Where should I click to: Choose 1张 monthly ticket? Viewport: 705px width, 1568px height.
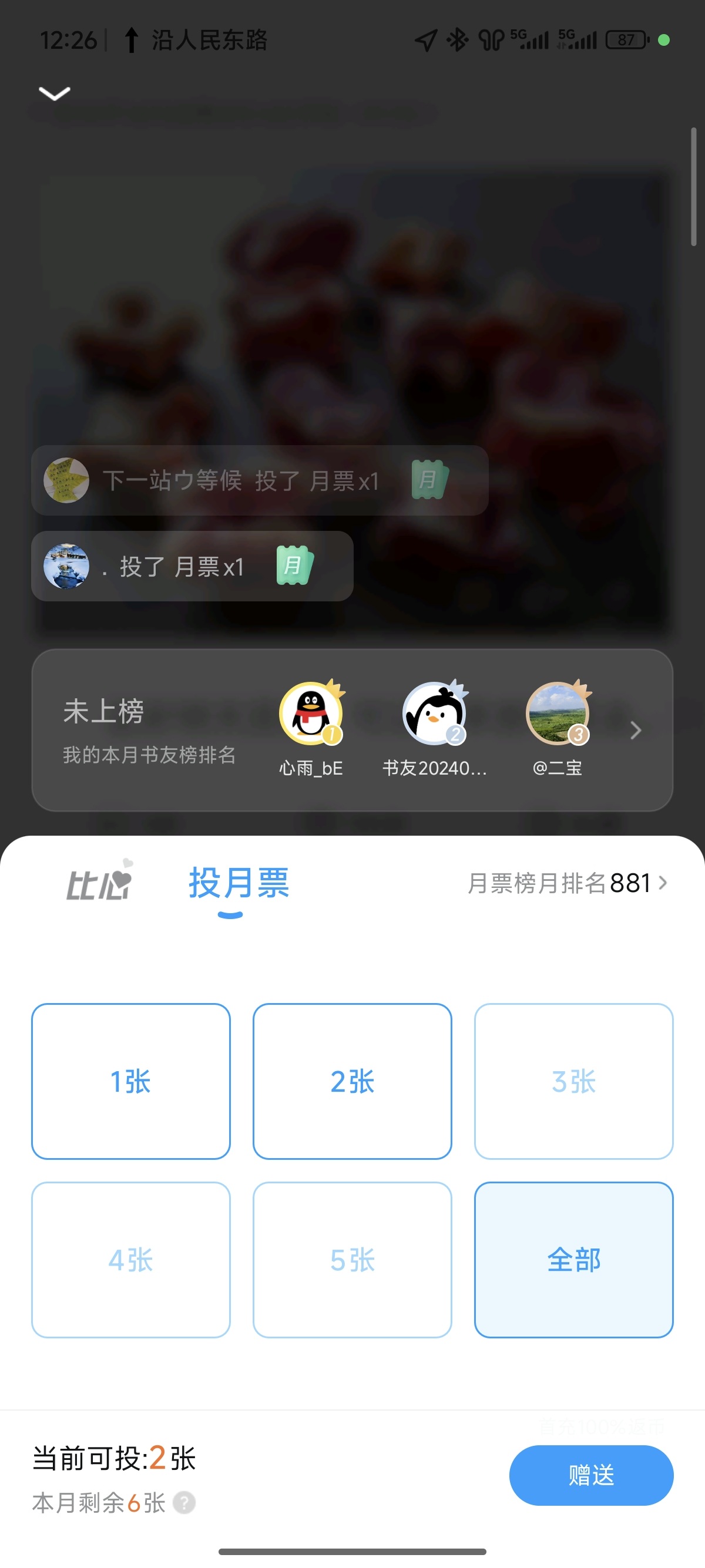coord(131,1081)
